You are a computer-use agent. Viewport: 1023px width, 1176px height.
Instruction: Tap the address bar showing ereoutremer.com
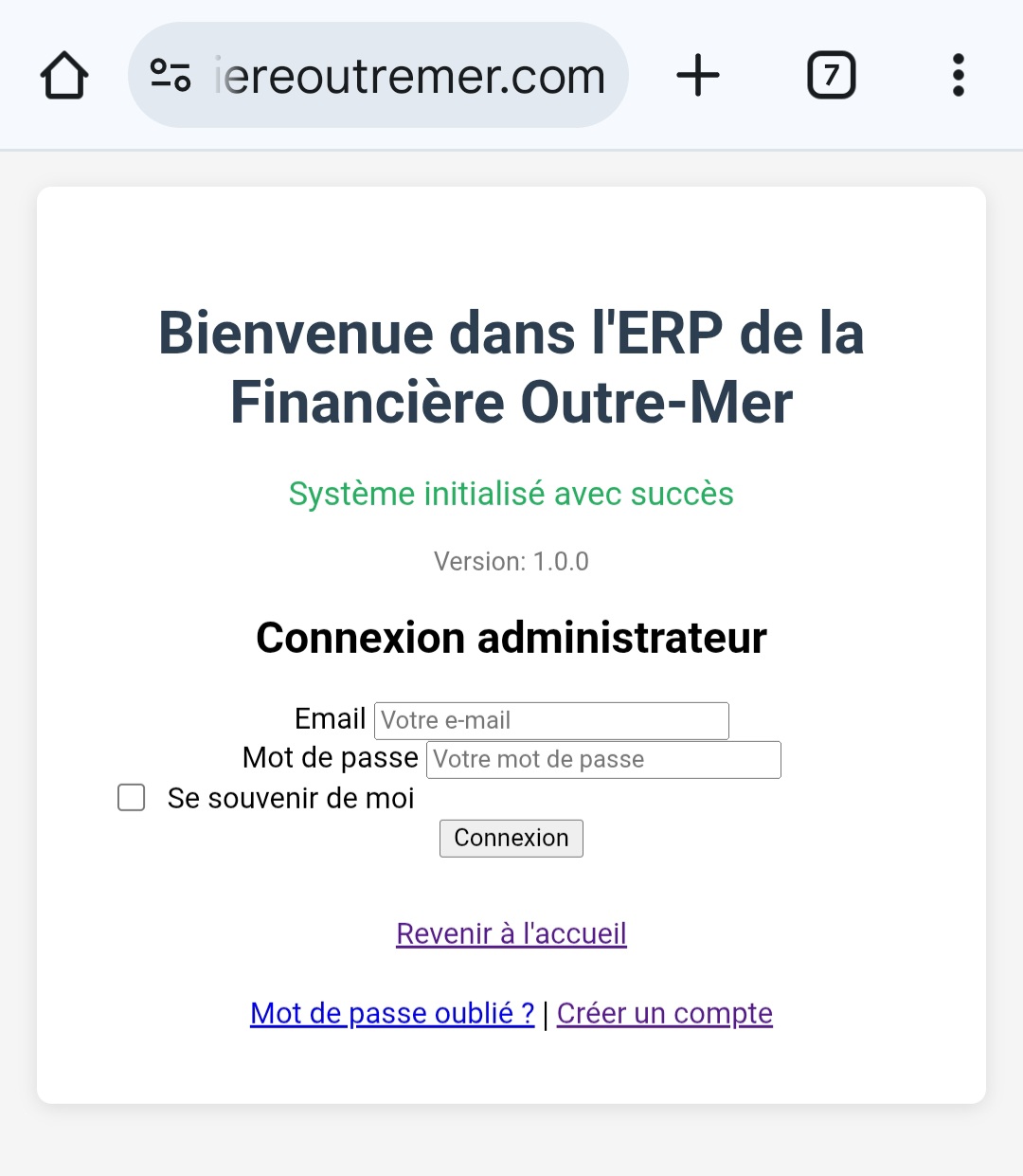pyautogui.click(x=407, y=76)
